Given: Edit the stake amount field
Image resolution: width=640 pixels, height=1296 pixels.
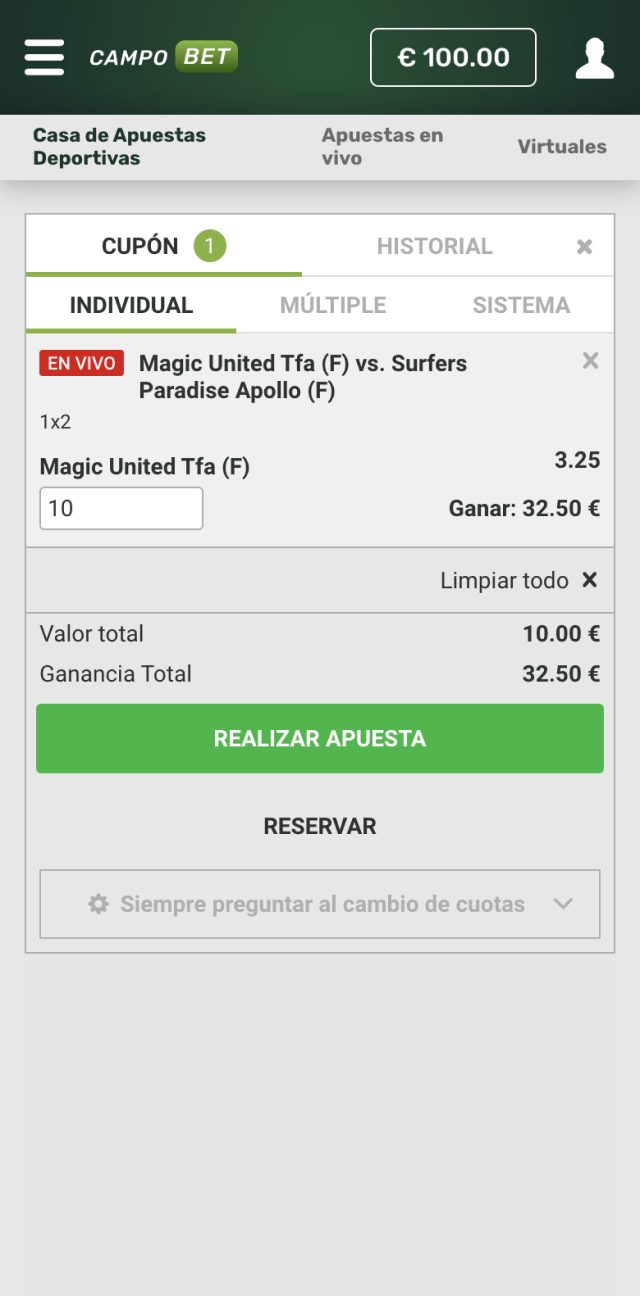Looking at the screenshot, I should coord(121,508).
